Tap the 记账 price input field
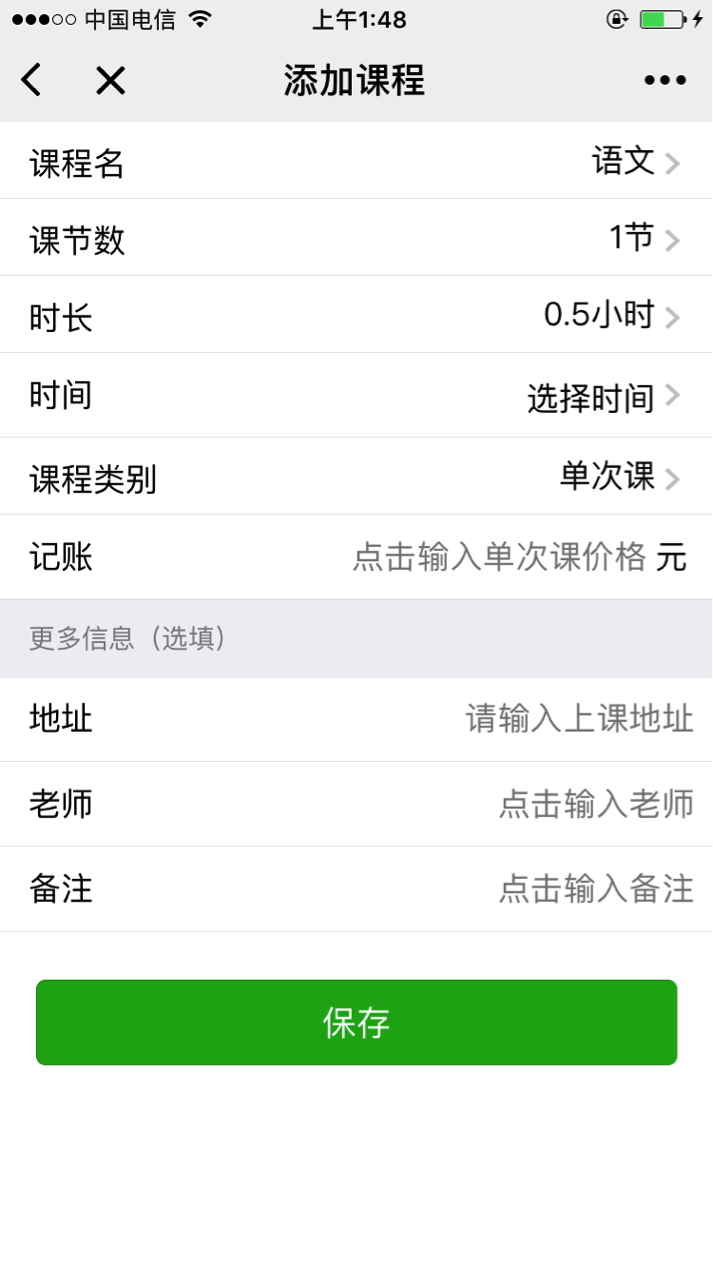The height and width of the screenshot is (1269, 713). tap(500, 557)
